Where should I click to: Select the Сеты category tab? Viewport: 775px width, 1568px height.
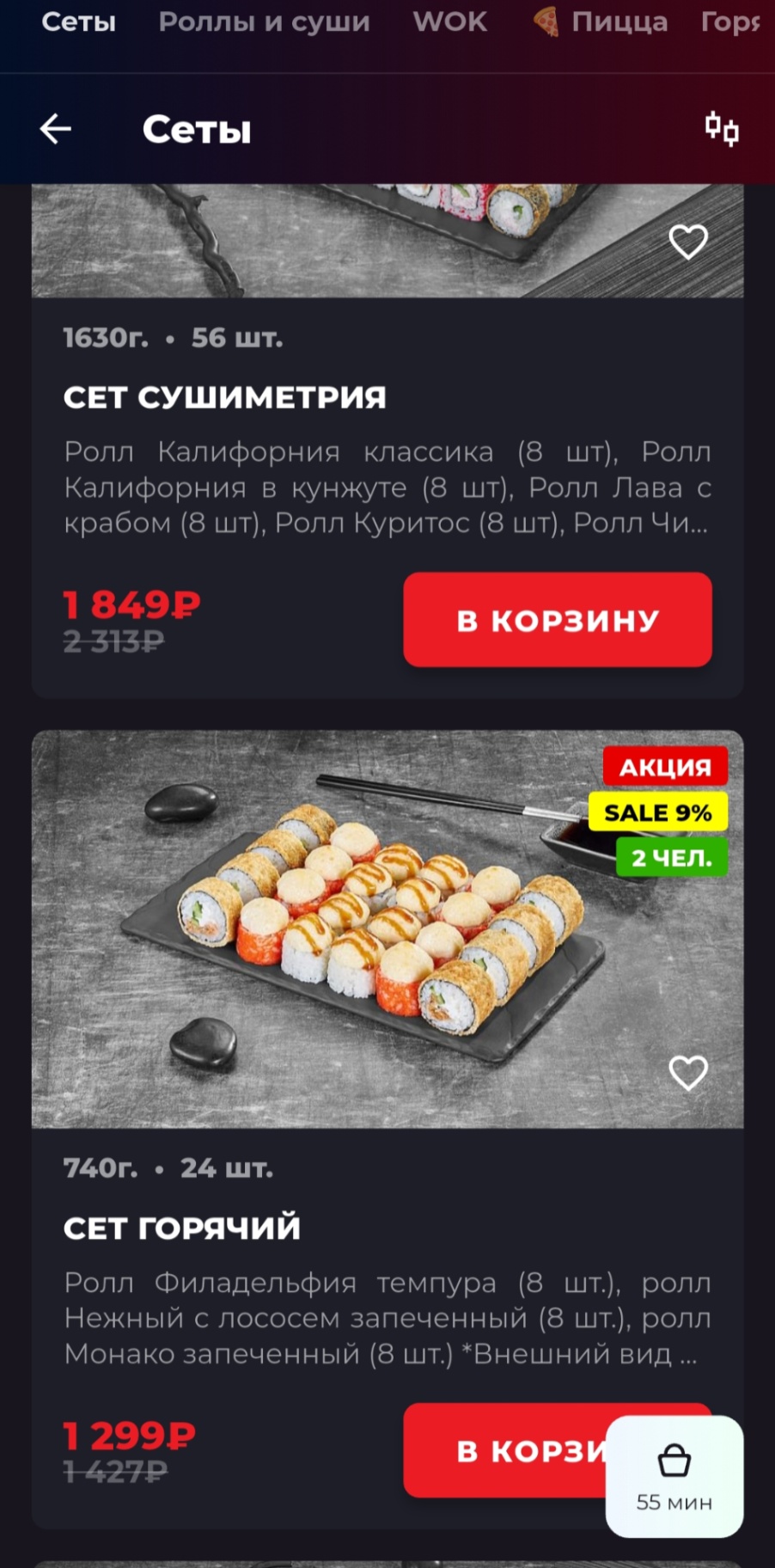pos(78,22)
